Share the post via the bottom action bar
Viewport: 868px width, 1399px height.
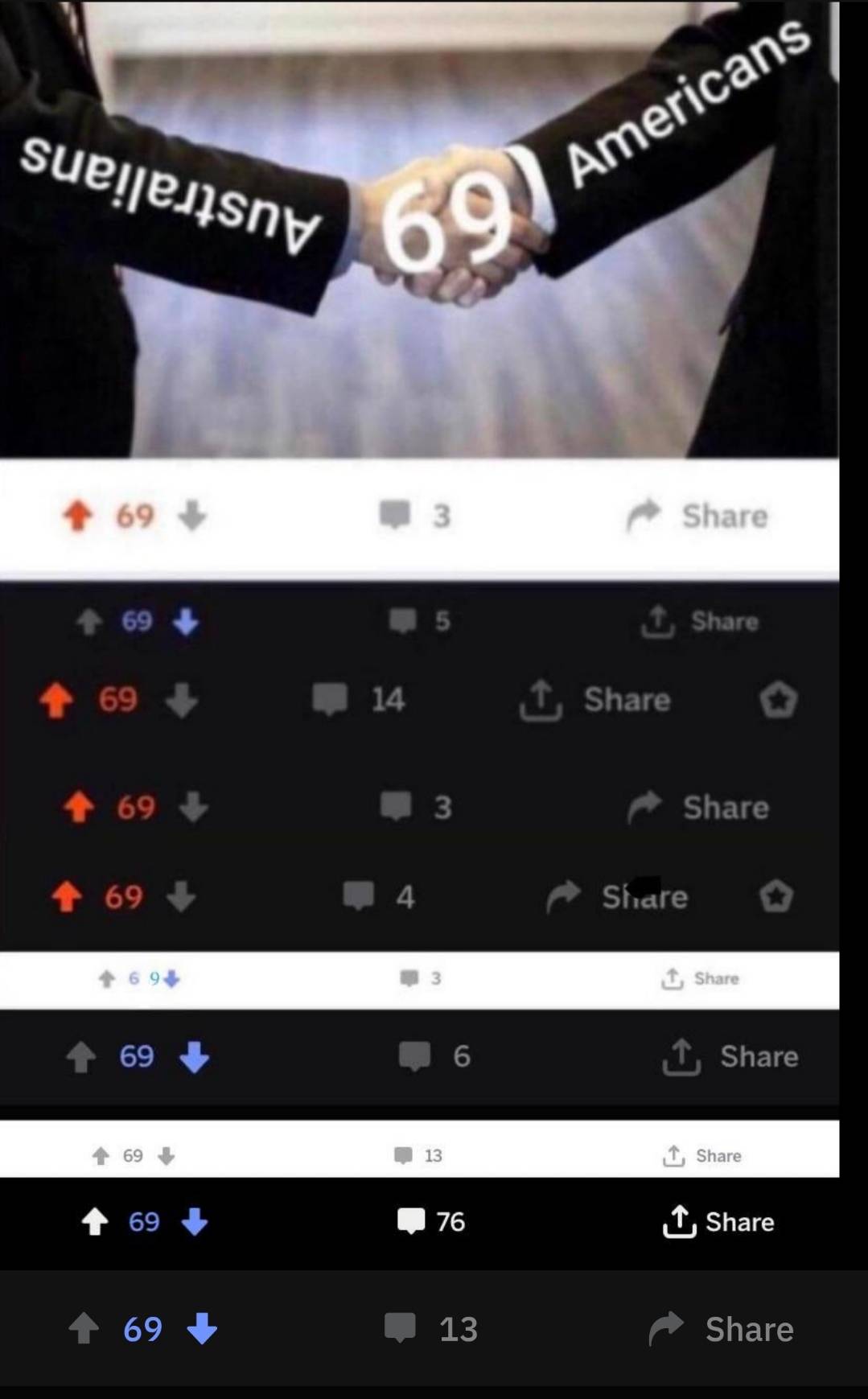pyautogui.click(x=722, y=1328)
